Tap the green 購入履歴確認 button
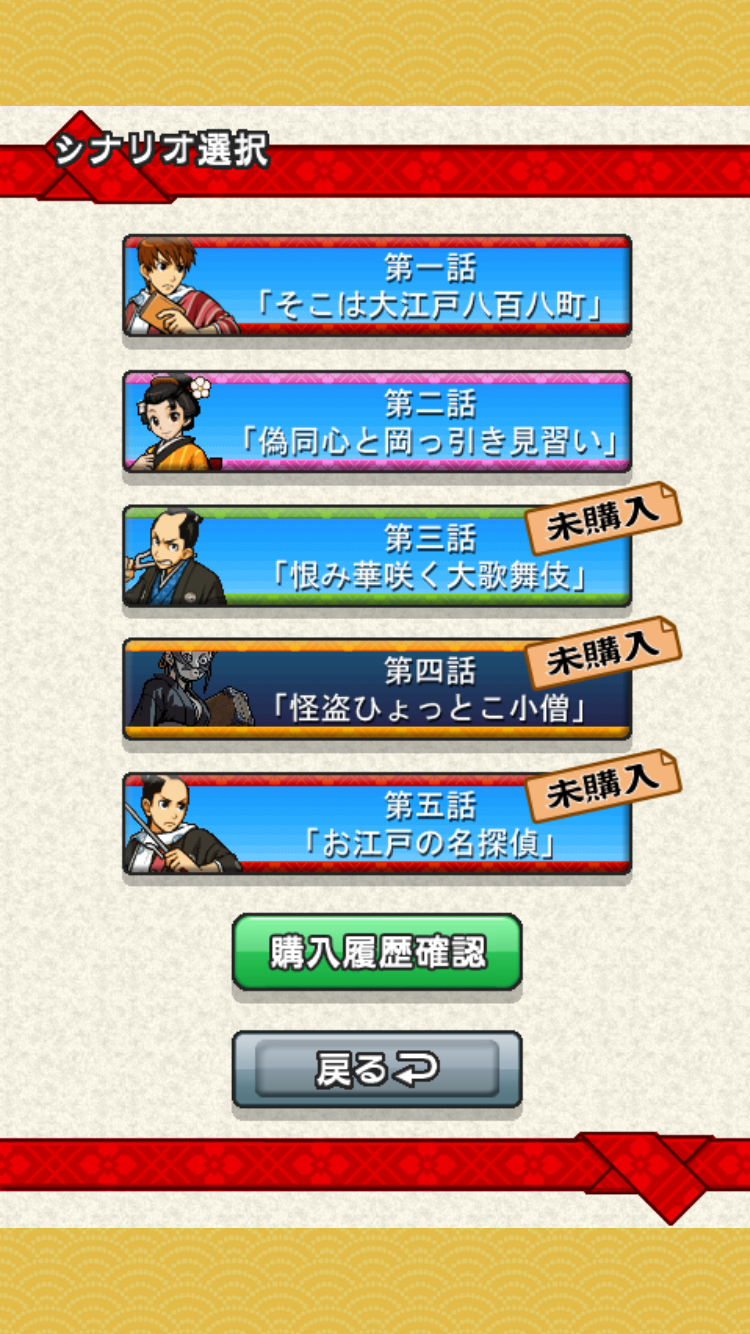 tap(377, 952)
